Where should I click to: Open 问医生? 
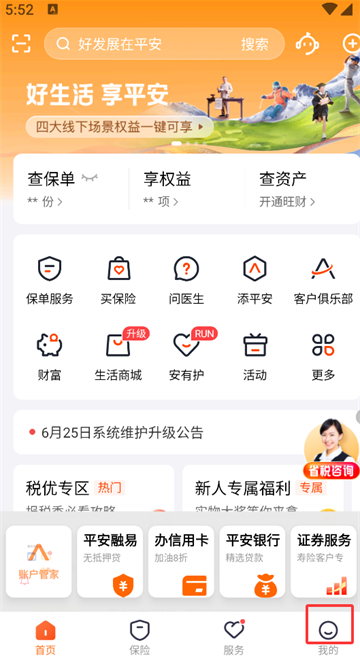click(x=186, y=280)
